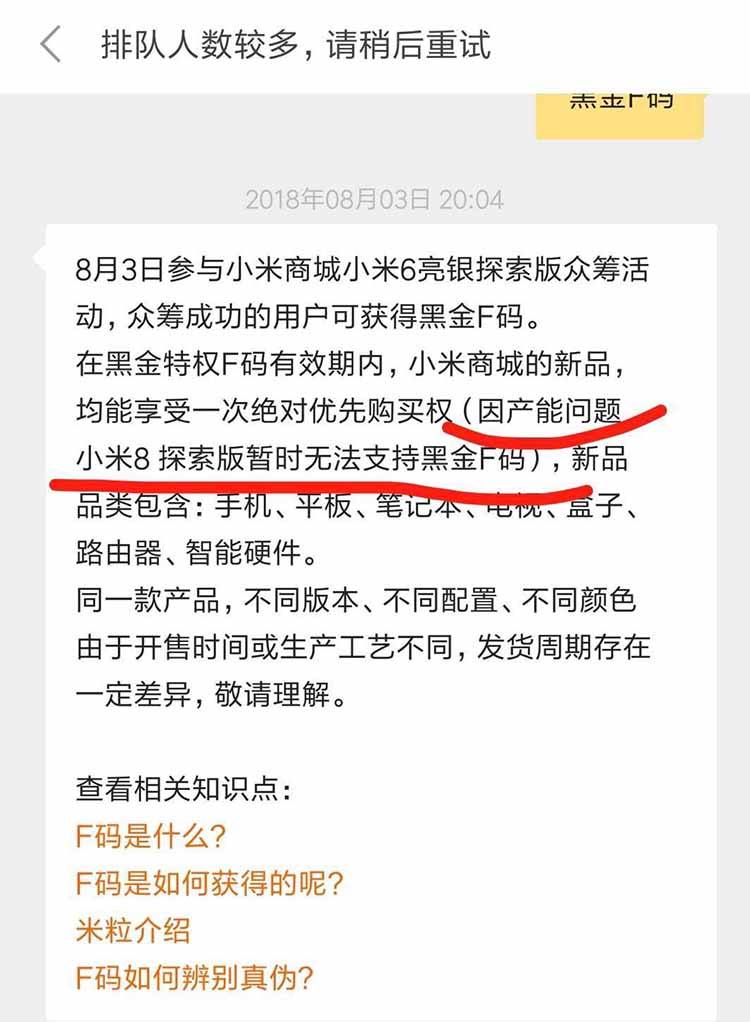Image resolution: width=750 pixels, height=1022 pixels.
Task: Open the 'F码是如何获得的呢?' link
Action: pos(210,884)
